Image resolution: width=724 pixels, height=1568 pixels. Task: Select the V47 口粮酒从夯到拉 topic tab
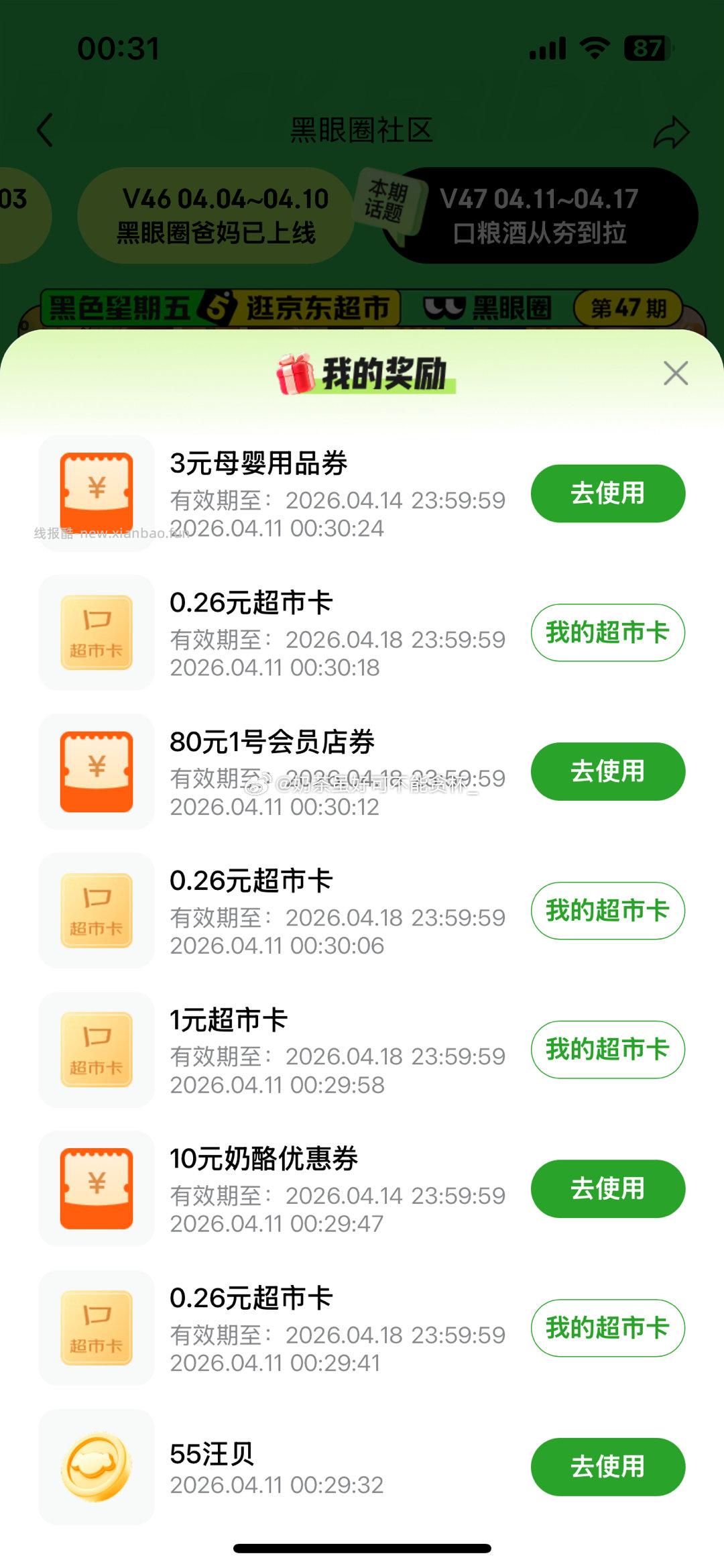click(x=543, y=215)
